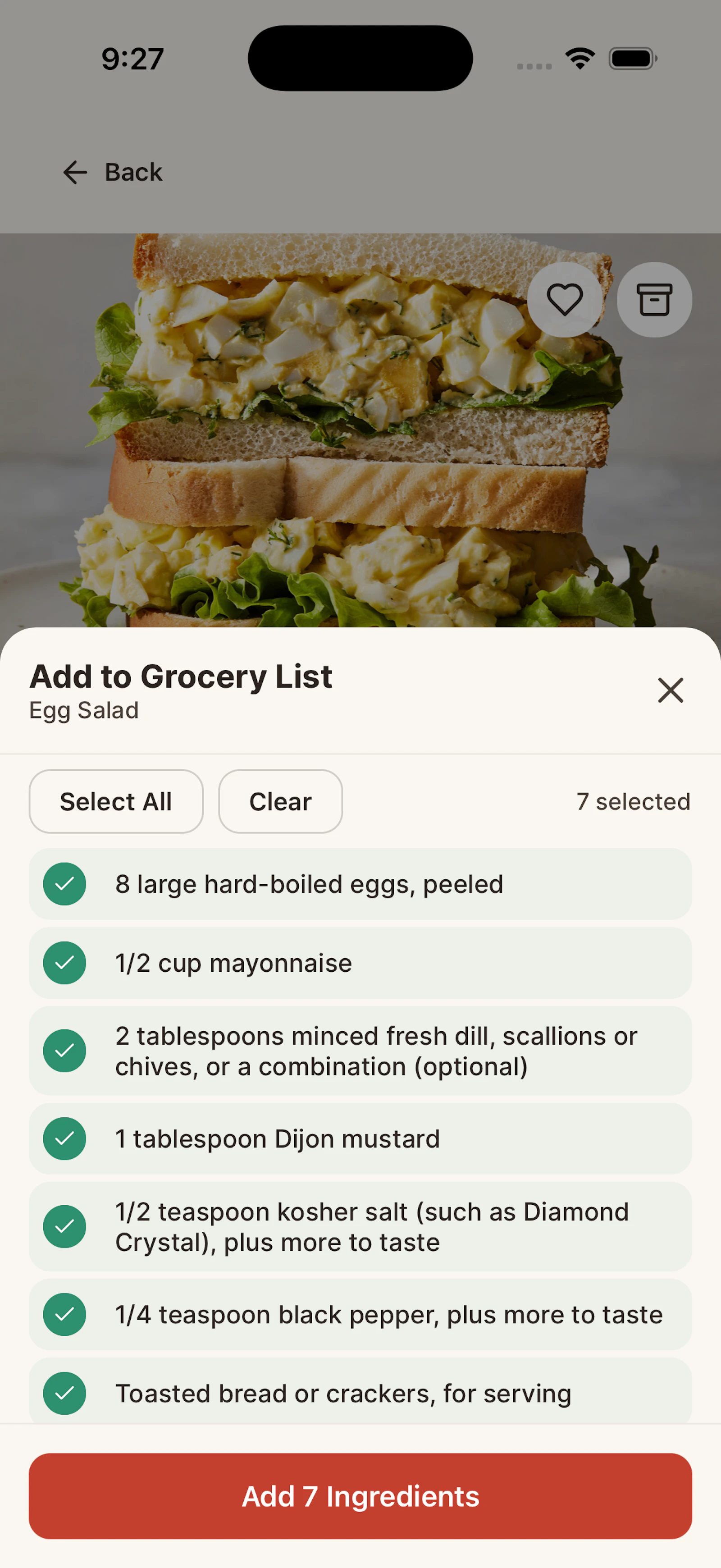
Task: Uncheck the hard-boiled eggs ingredient
Action: click(x=64, y=884)
